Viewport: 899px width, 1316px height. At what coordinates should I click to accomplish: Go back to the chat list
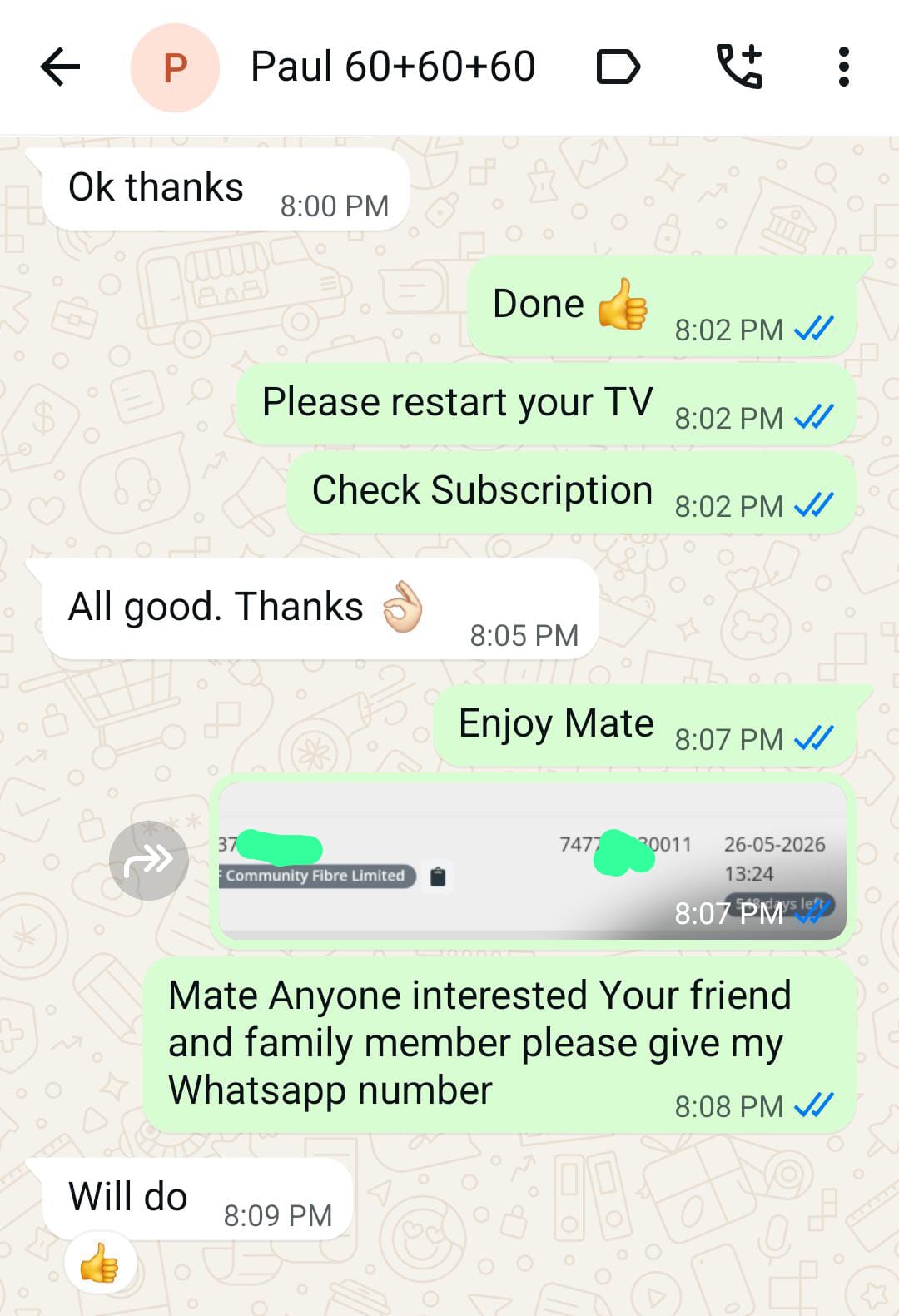(x=60, y=67)
